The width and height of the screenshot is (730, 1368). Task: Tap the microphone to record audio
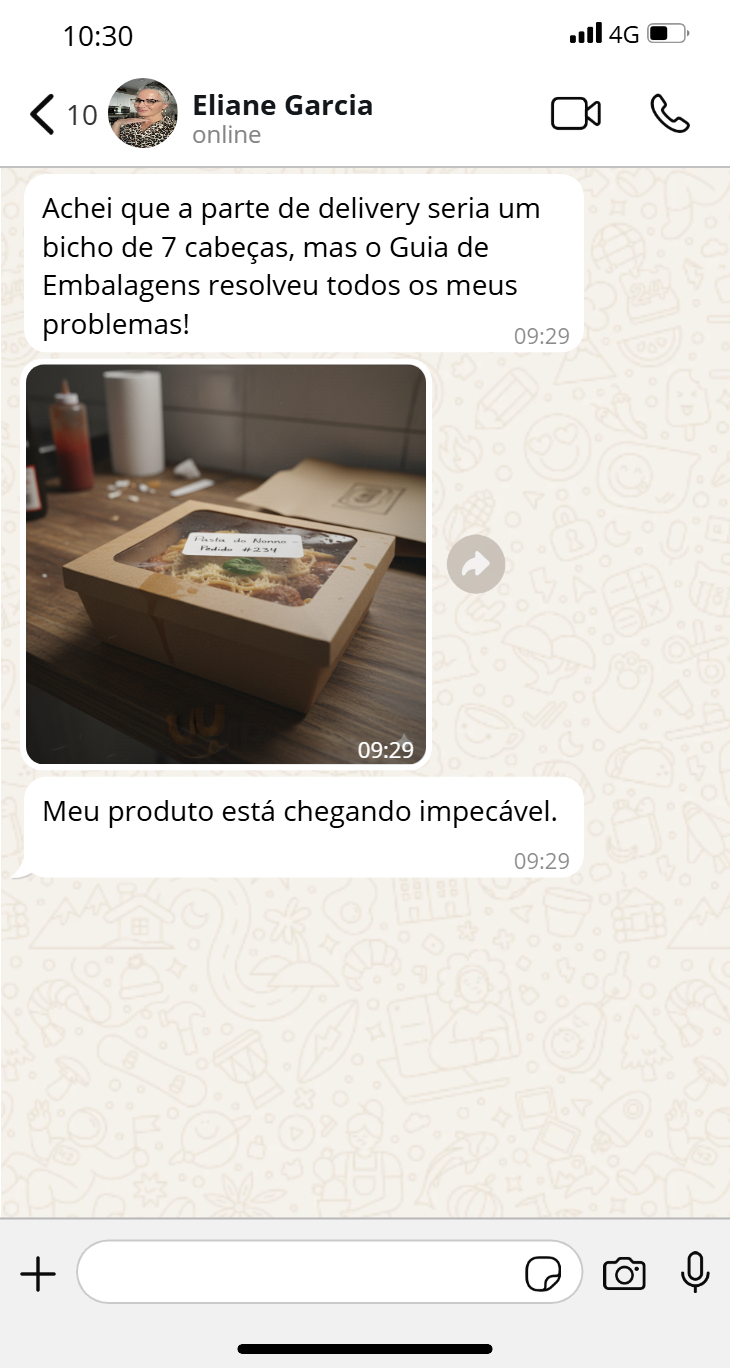tap(695, 1273)
